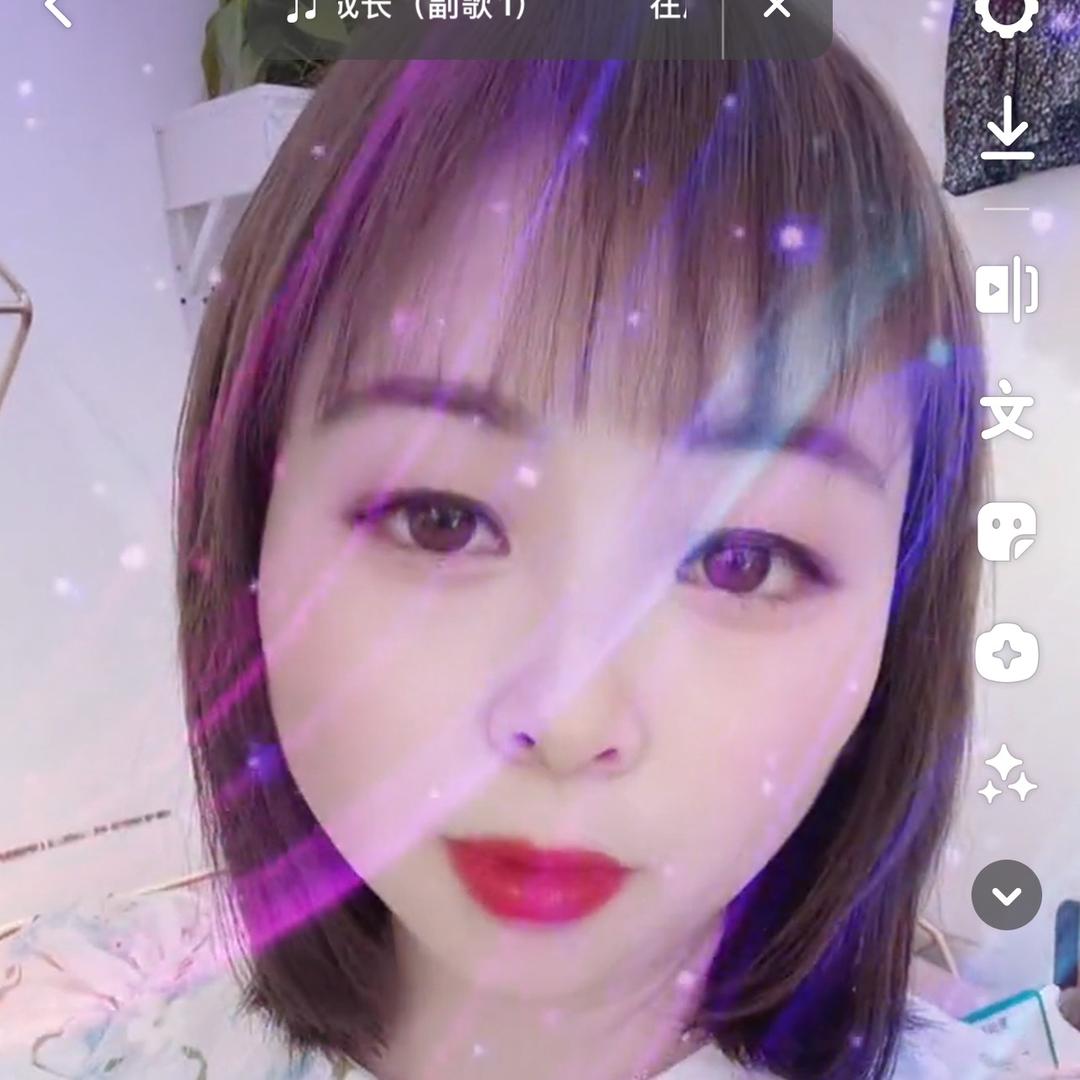Open the clip editing tool
The height and width of the screenshot is (1080, 1080).
[1007, 289]
